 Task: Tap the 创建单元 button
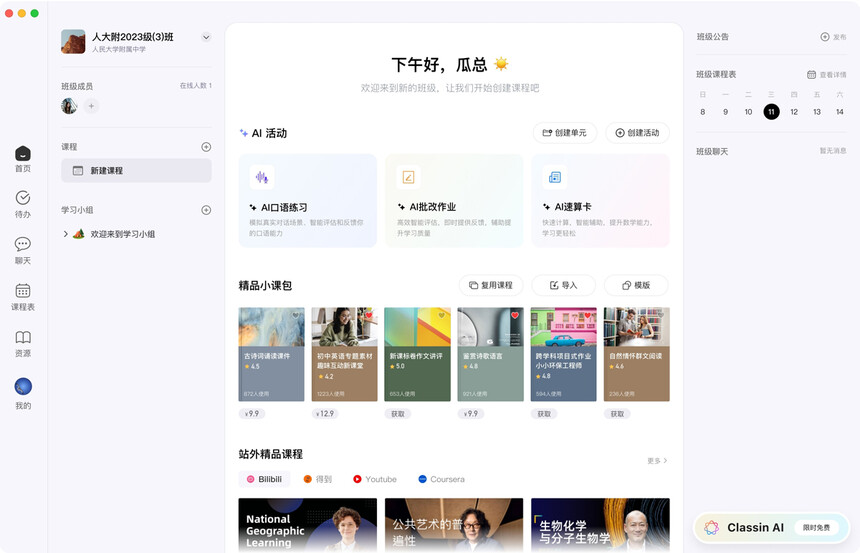click(x=565, y=133)
